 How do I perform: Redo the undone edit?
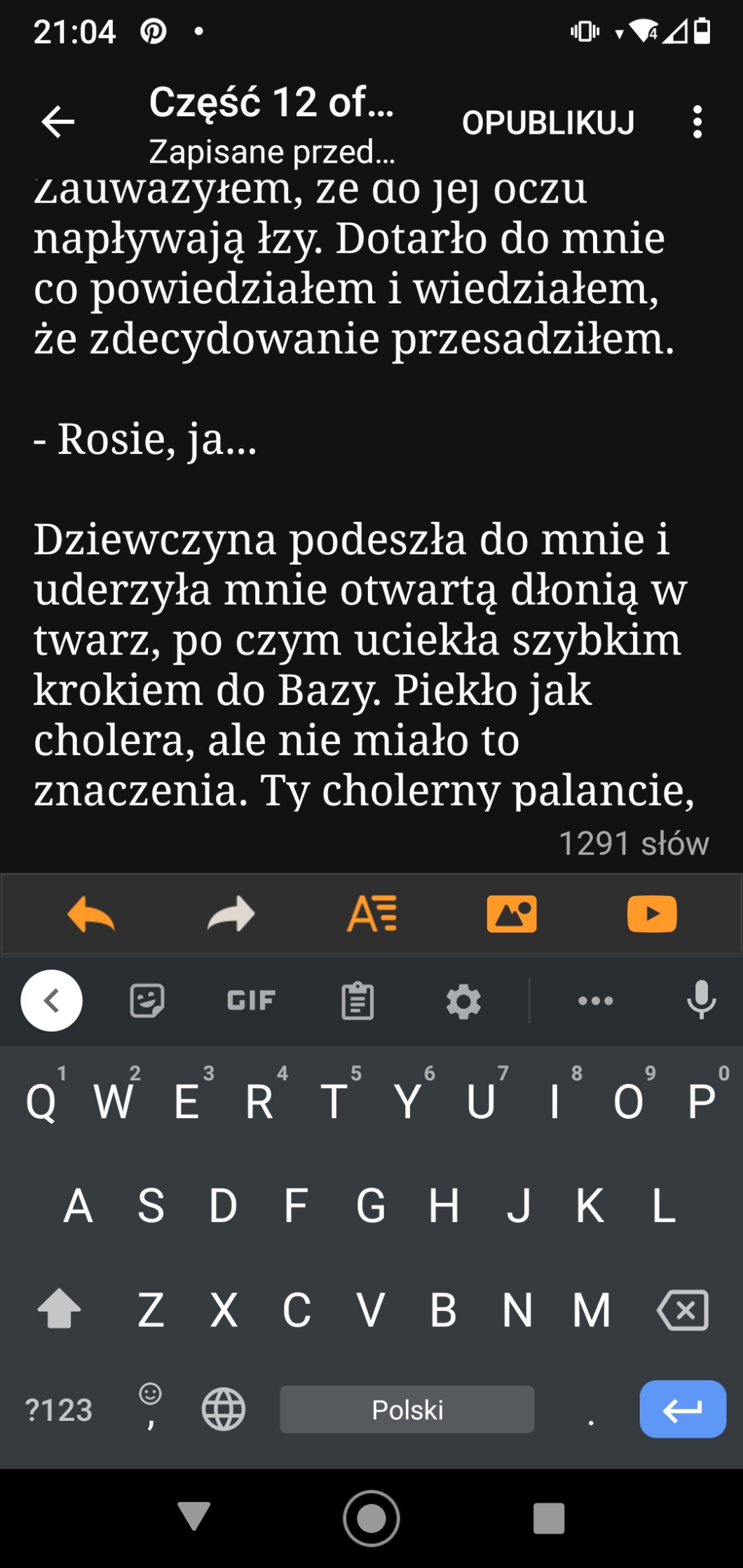231,914
